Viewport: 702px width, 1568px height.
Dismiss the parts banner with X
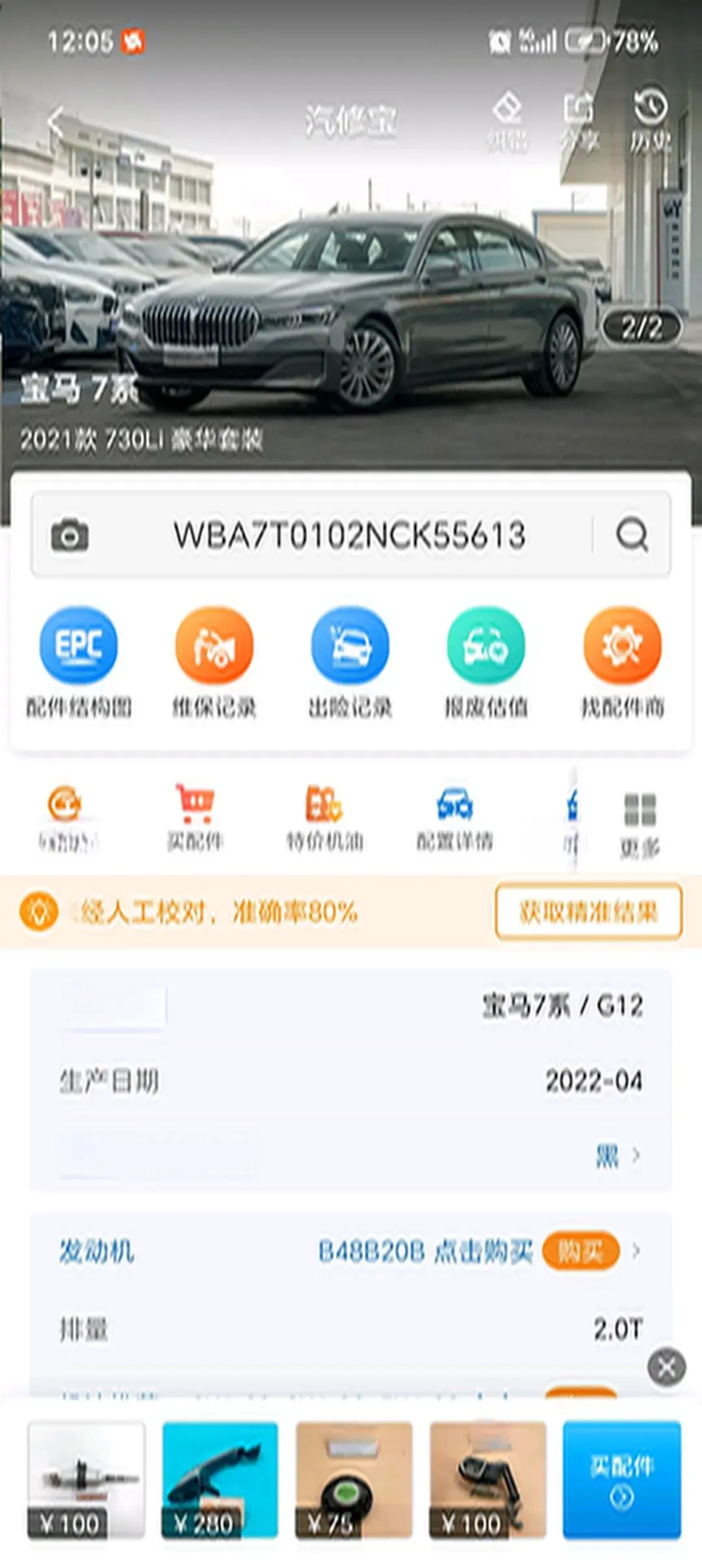tap(666, 1367)
